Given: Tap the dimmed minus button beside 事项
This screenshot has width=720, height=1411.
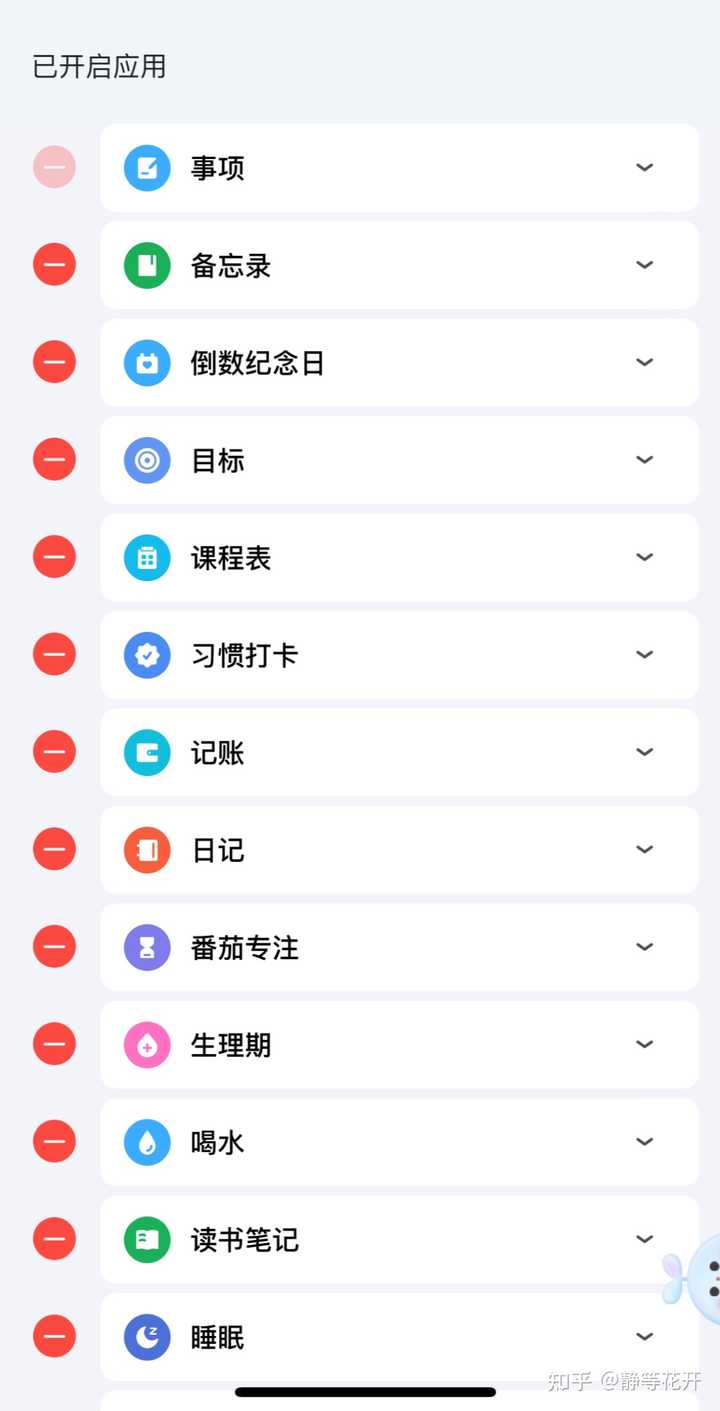Looking at the screenshot, I should coord(54,167).
